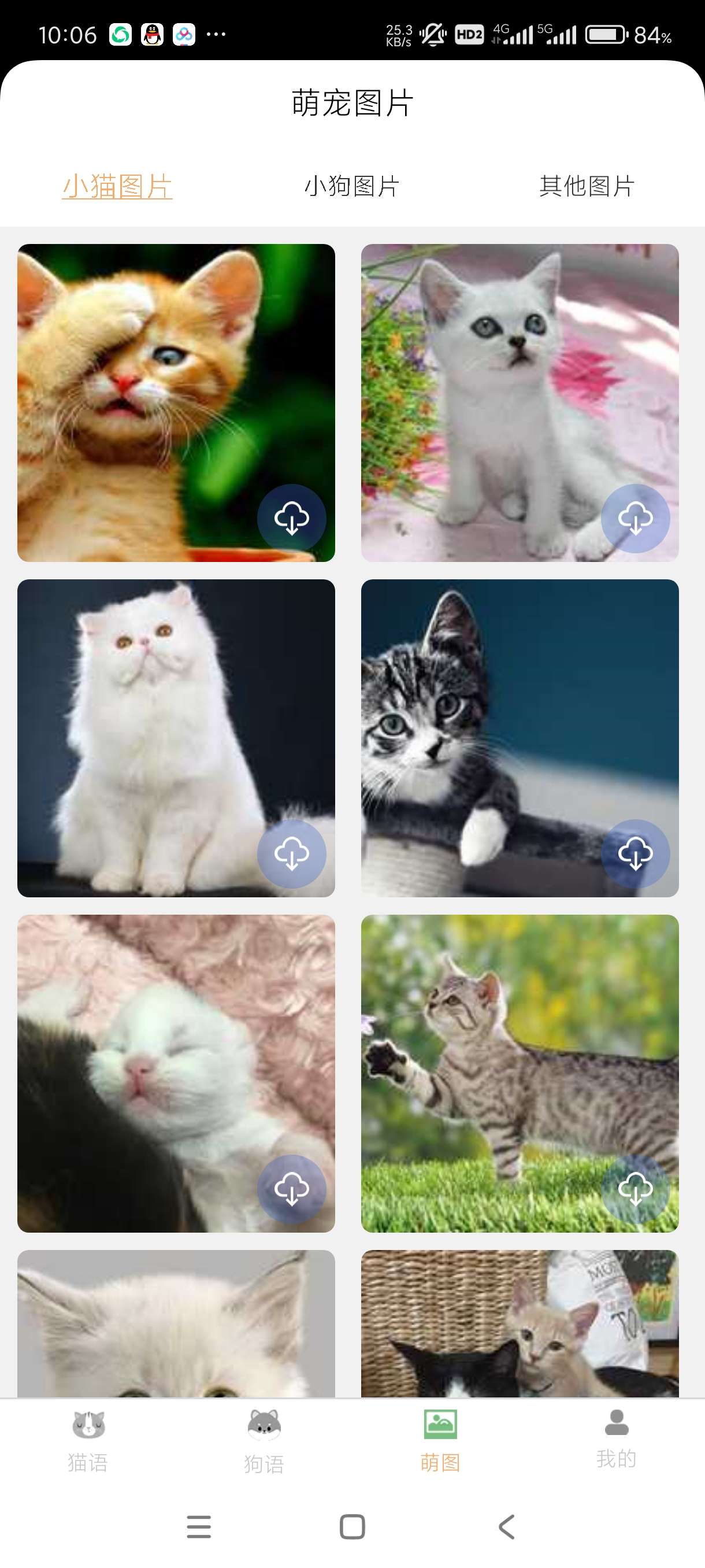Download the black-and-white tabby kitten image
The height and width of the screenshot is (1568, 705).
[635, 853]
